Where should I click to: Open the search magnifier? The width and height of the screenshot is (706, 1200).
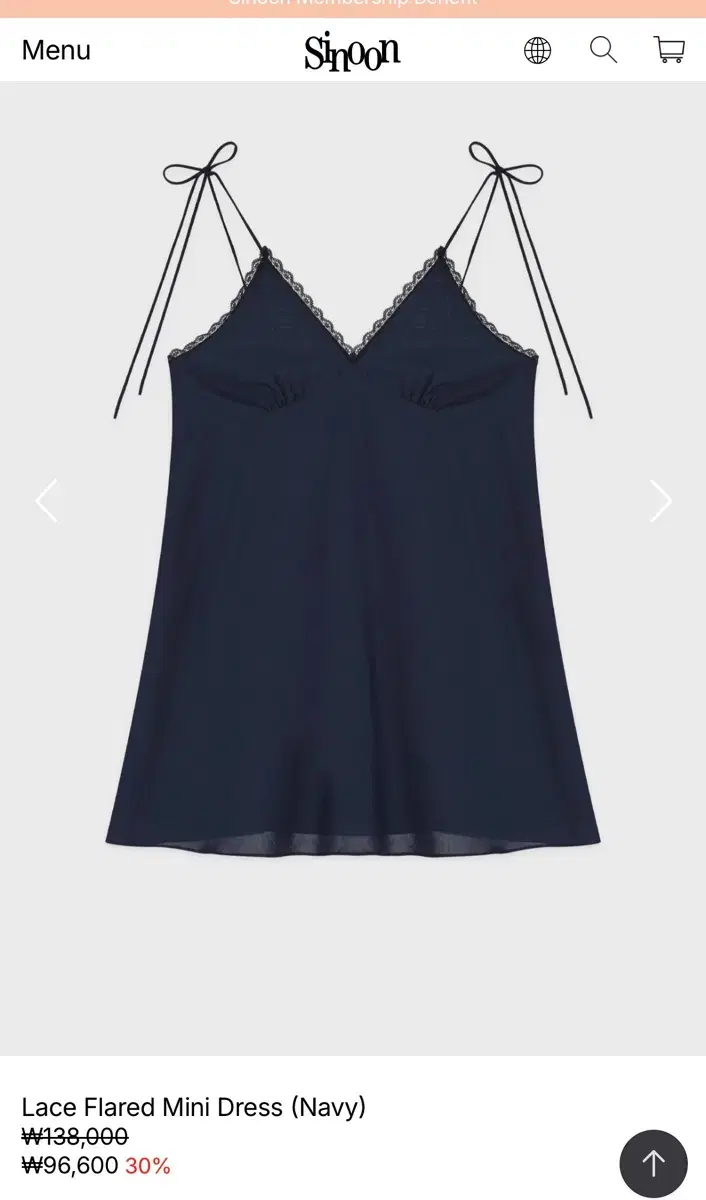pos(603,50)
